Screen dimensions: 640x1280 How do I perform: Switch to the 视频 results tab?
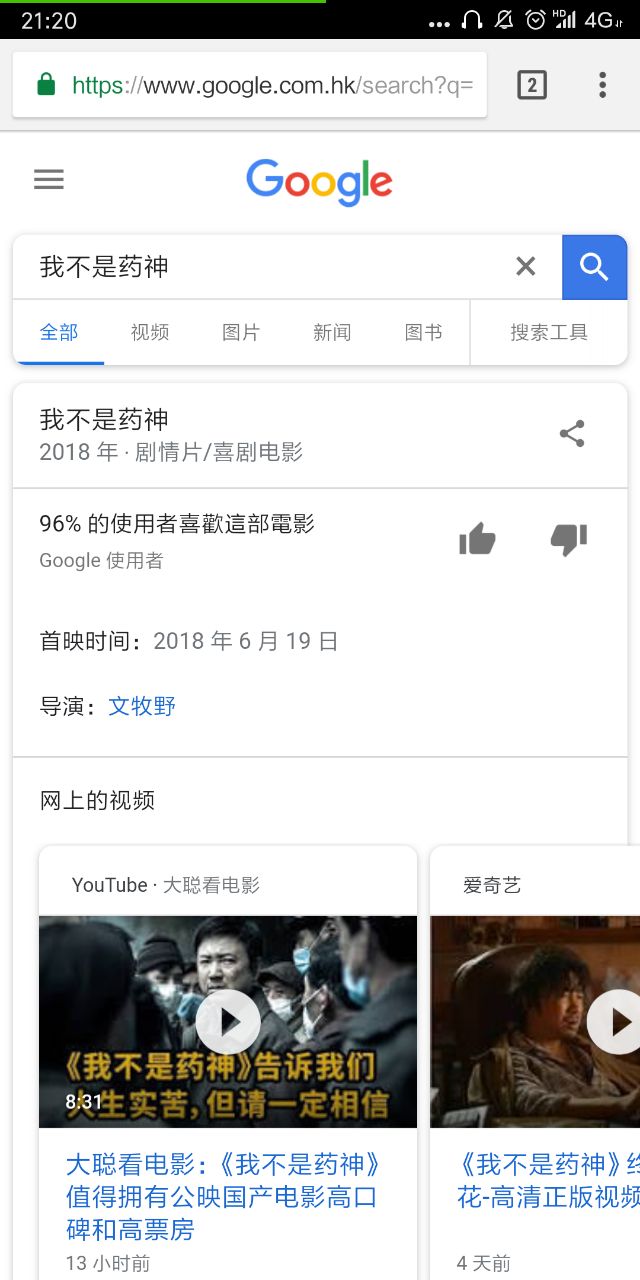(x=150, y=332)
